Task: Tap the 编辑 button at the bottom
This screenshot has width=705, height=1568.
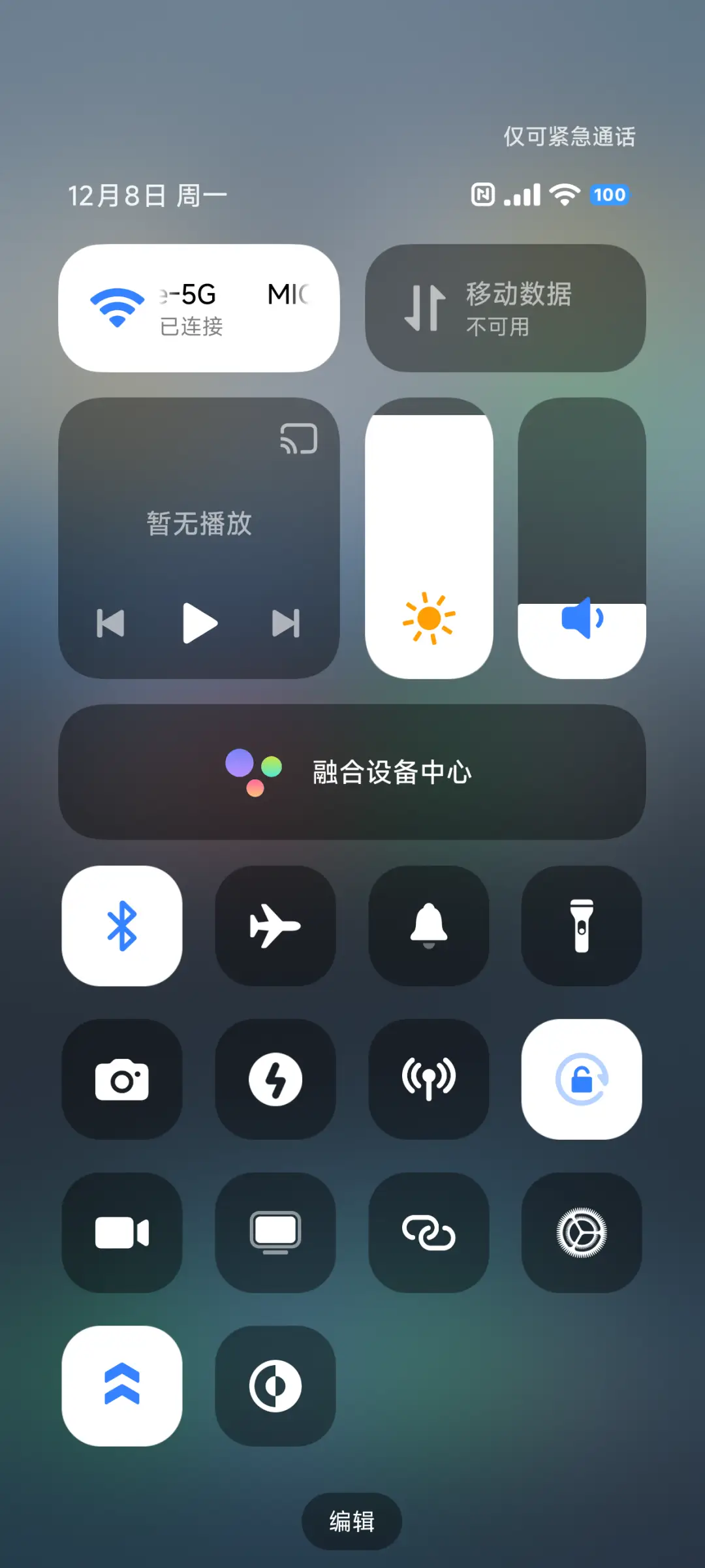Action: pyautogui.click(x=352, y=1521)
